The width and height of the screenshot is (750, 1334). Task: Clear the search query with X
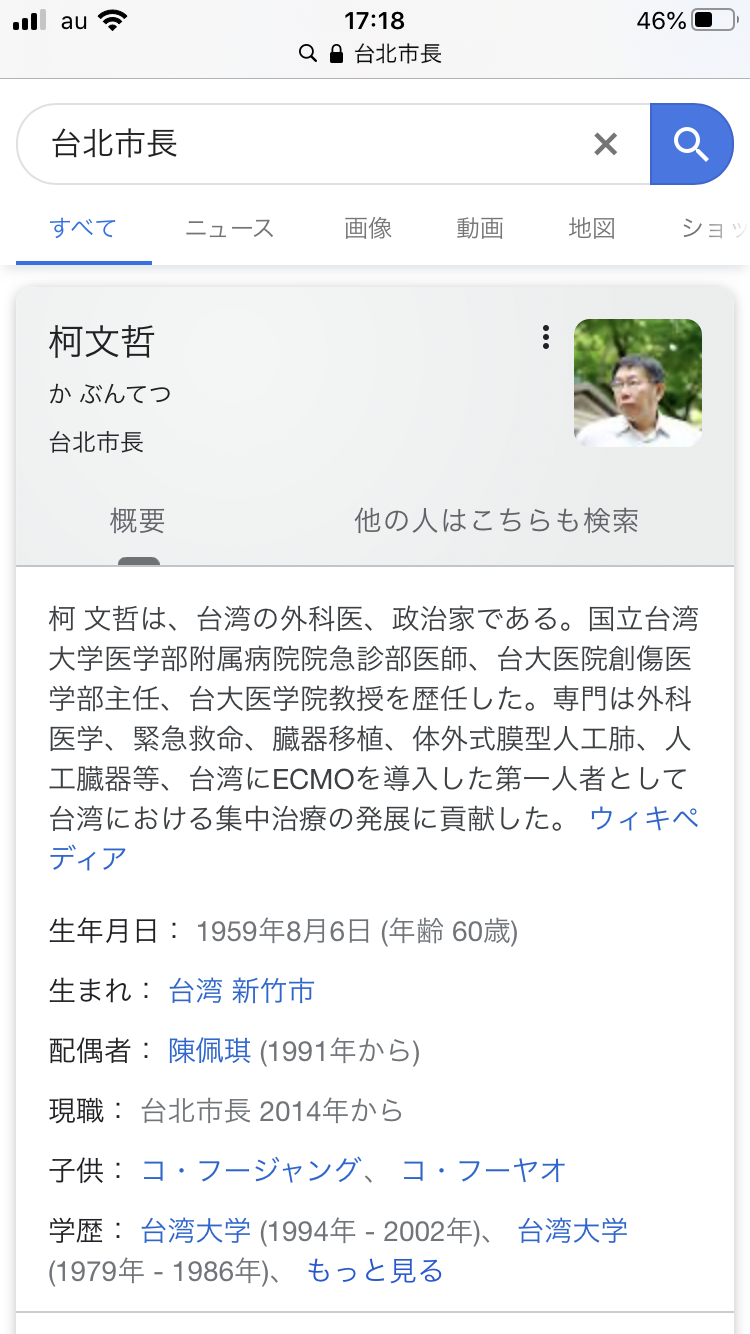pos(605,144)
